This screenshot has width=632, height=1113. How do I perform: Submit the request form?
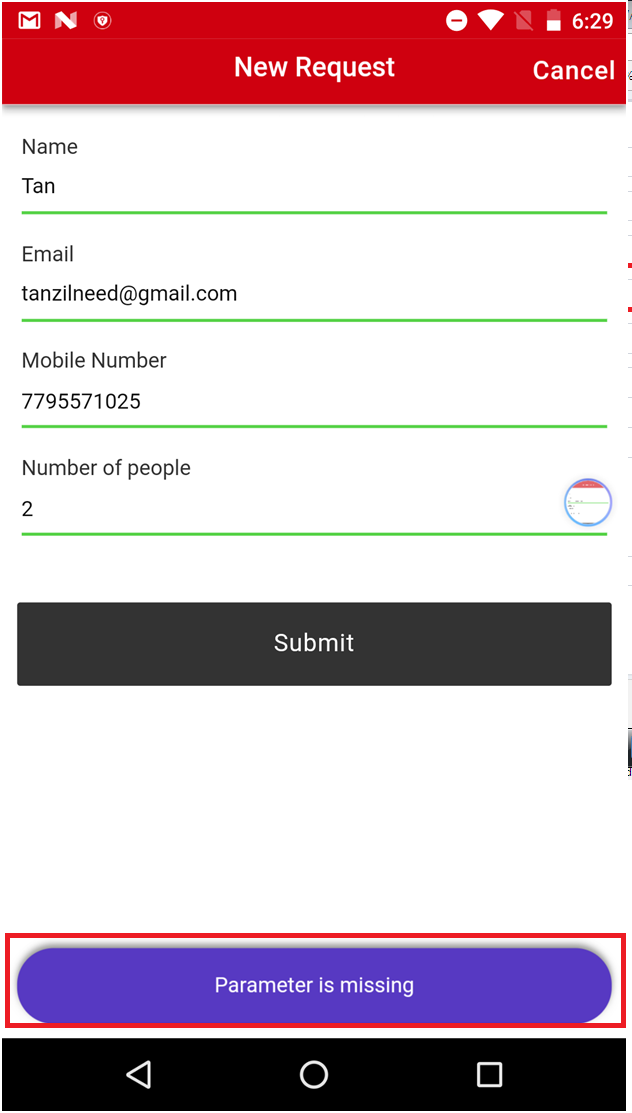[314, 643]
